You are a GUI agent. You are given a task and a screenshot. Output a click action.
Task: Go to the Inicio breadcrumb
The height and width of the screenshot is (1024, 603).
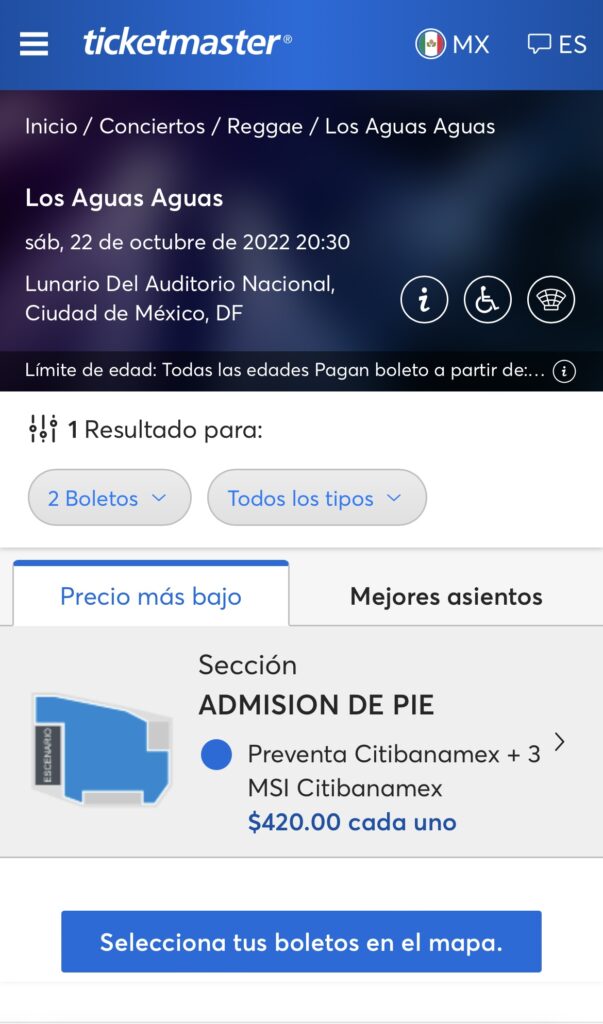[51, 127]
